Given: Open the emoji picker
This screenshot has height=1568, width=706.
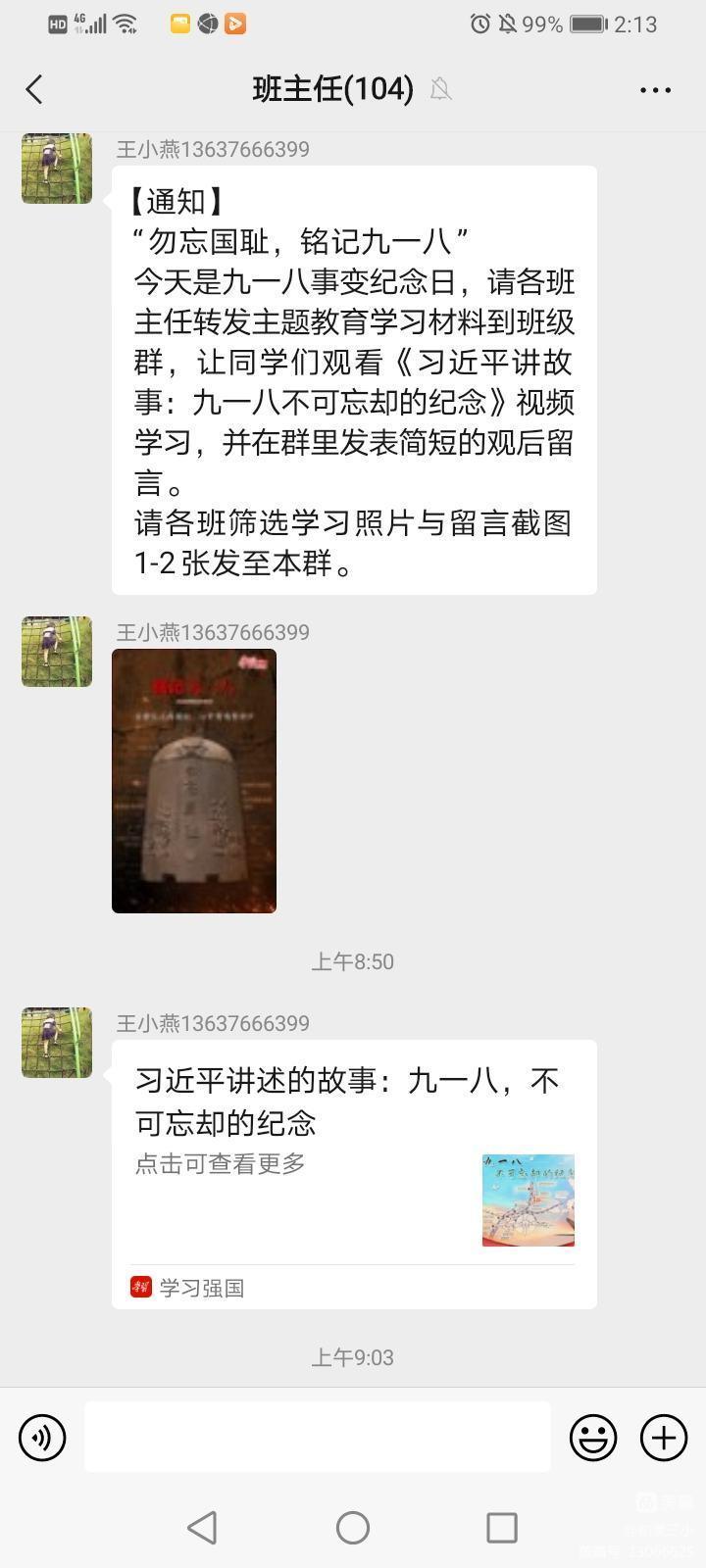Looking at the screenshot, I should (x=593, y=1438).
